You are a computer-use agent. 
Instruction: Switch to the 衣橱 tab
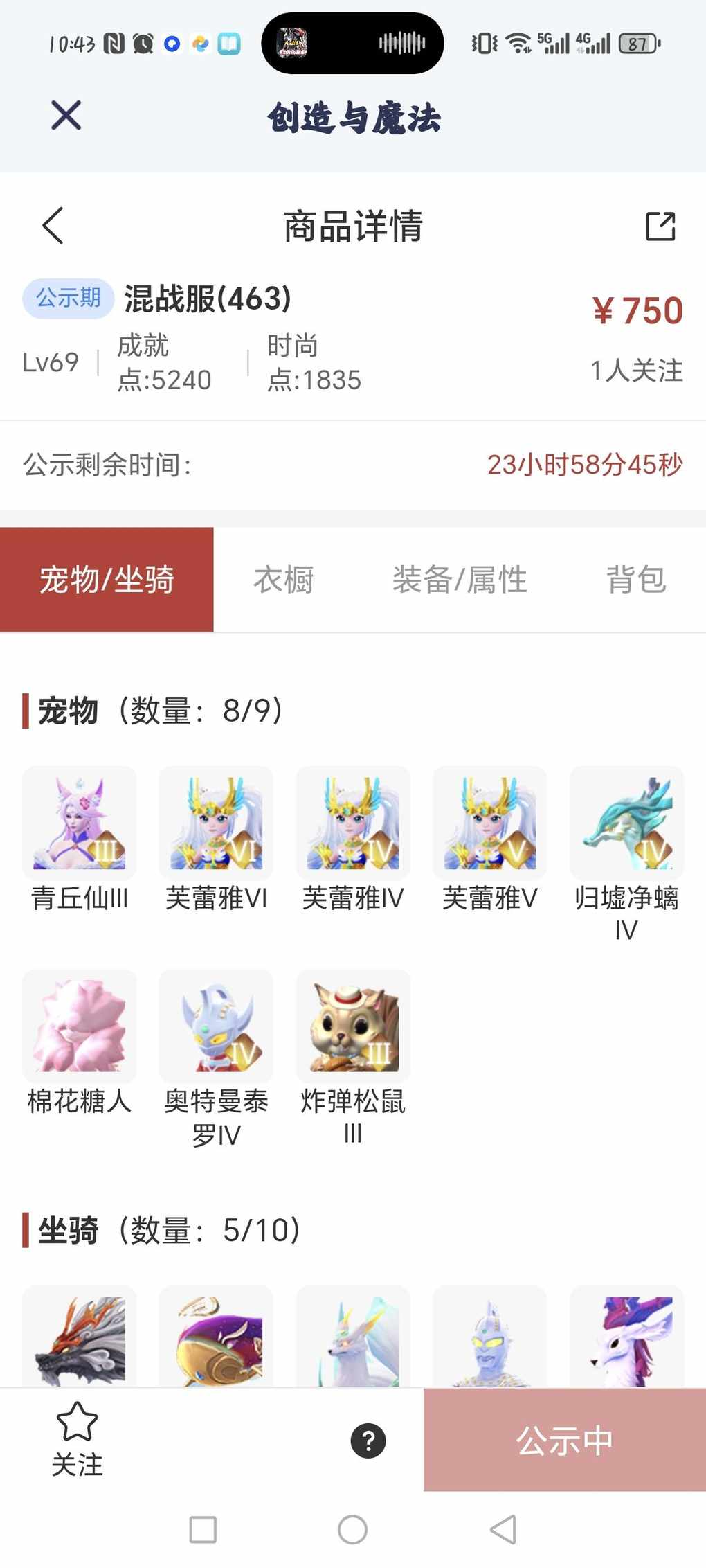click(x=284, y=579)
